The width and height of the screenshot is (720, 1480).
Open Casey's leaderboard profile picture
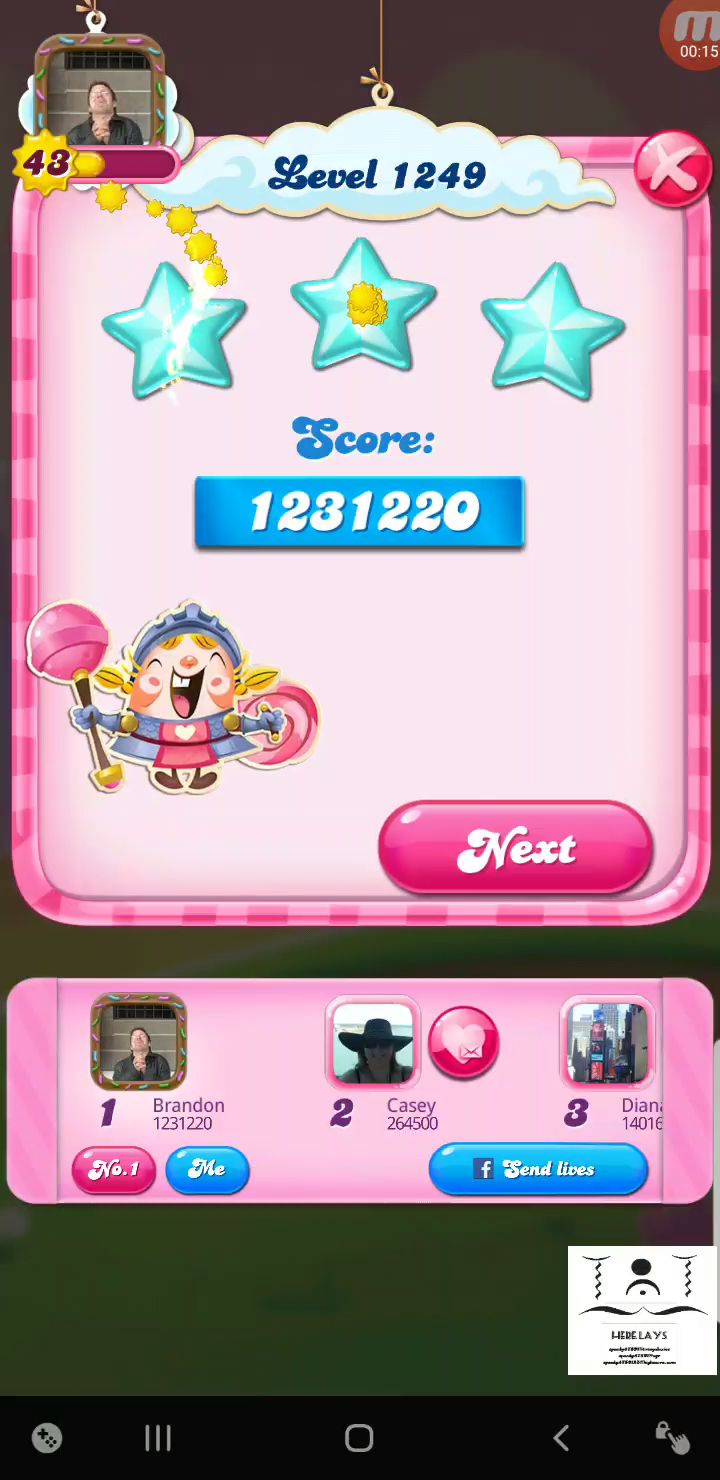[373, 1043]
